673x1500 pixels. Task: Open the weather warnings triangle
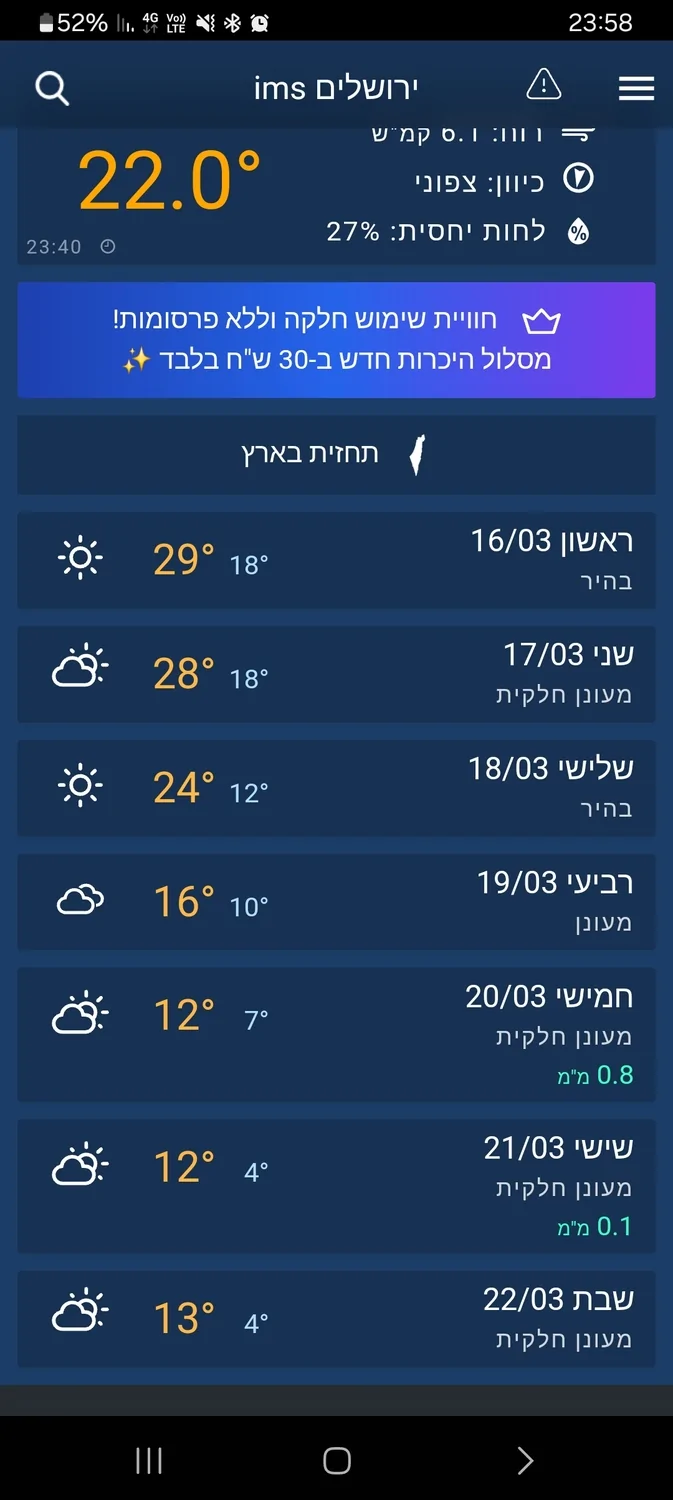pos(544,86)
